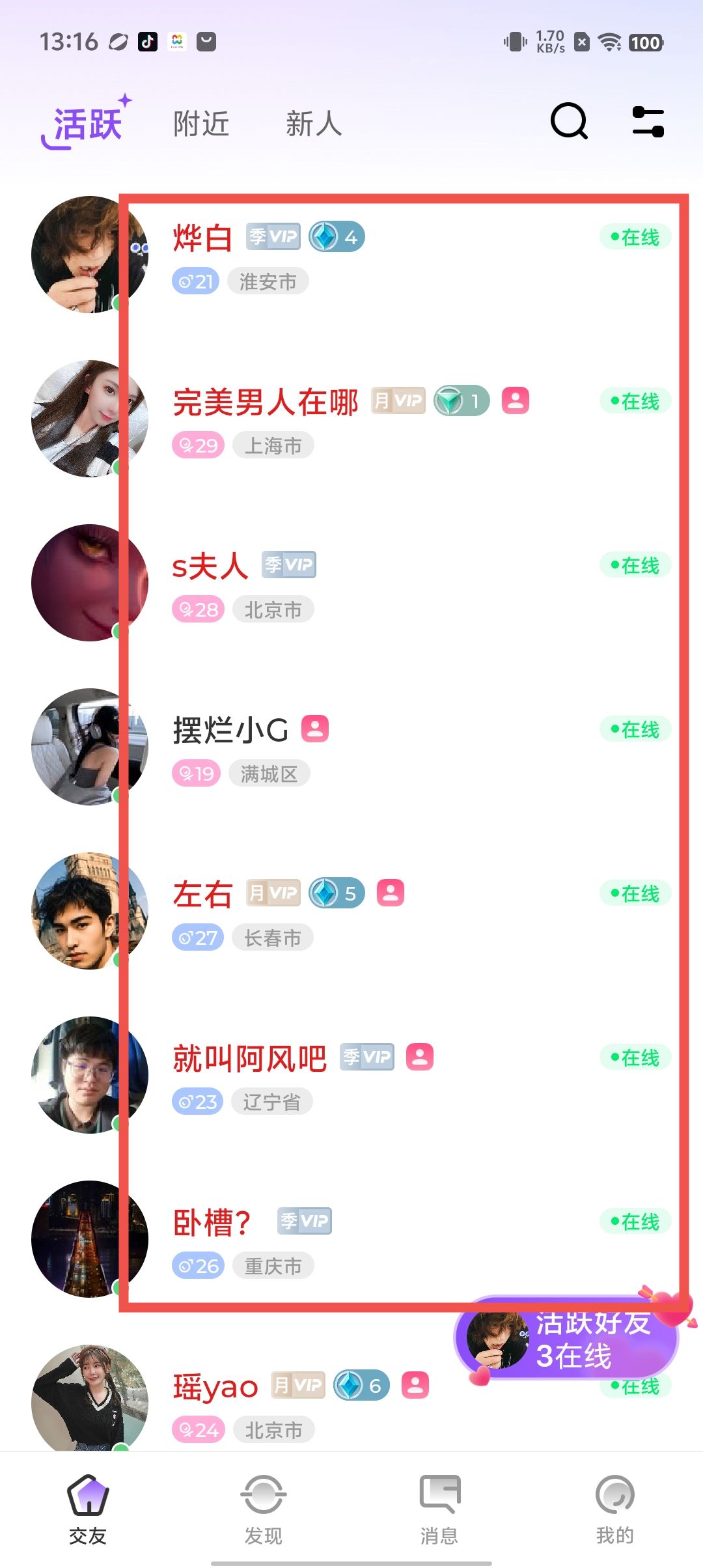Open the filter settings icon

(648, 122)
